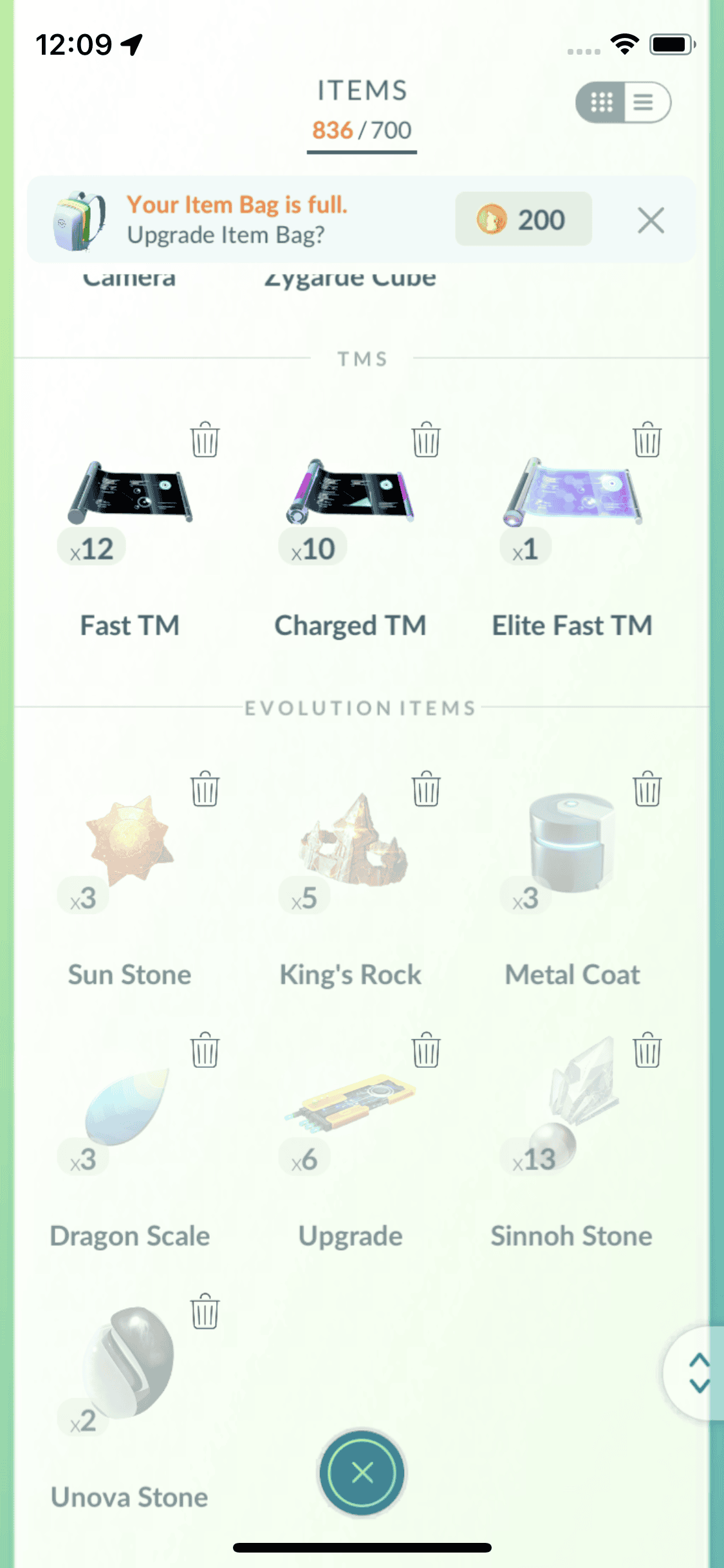
Task: Open the section jump scroll arrows
Action: coord(699,1372)
